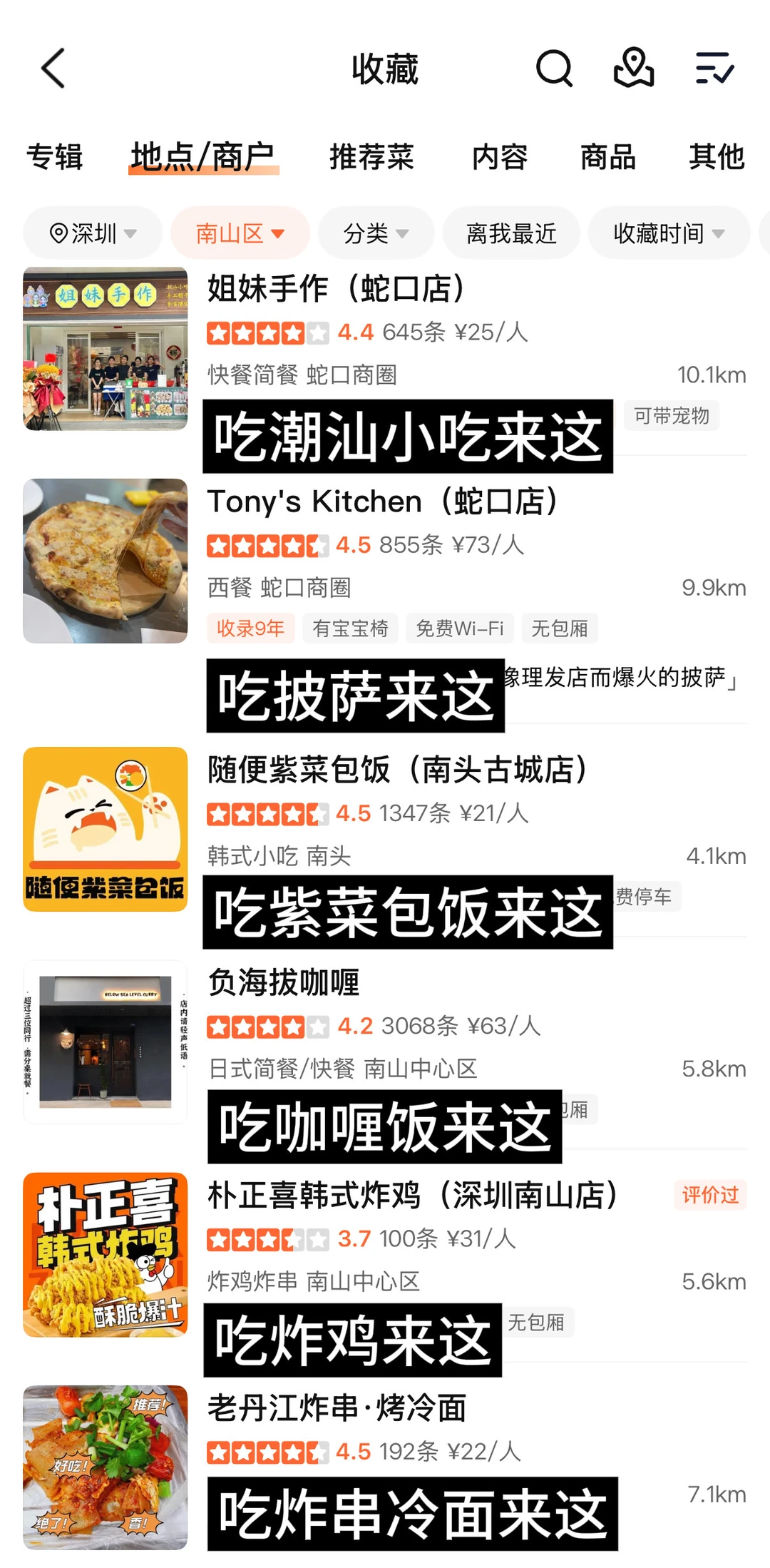Switch to the 商品 tab
The width and height of the screenshot is (770, 1568).
click(x=608, y=157)
